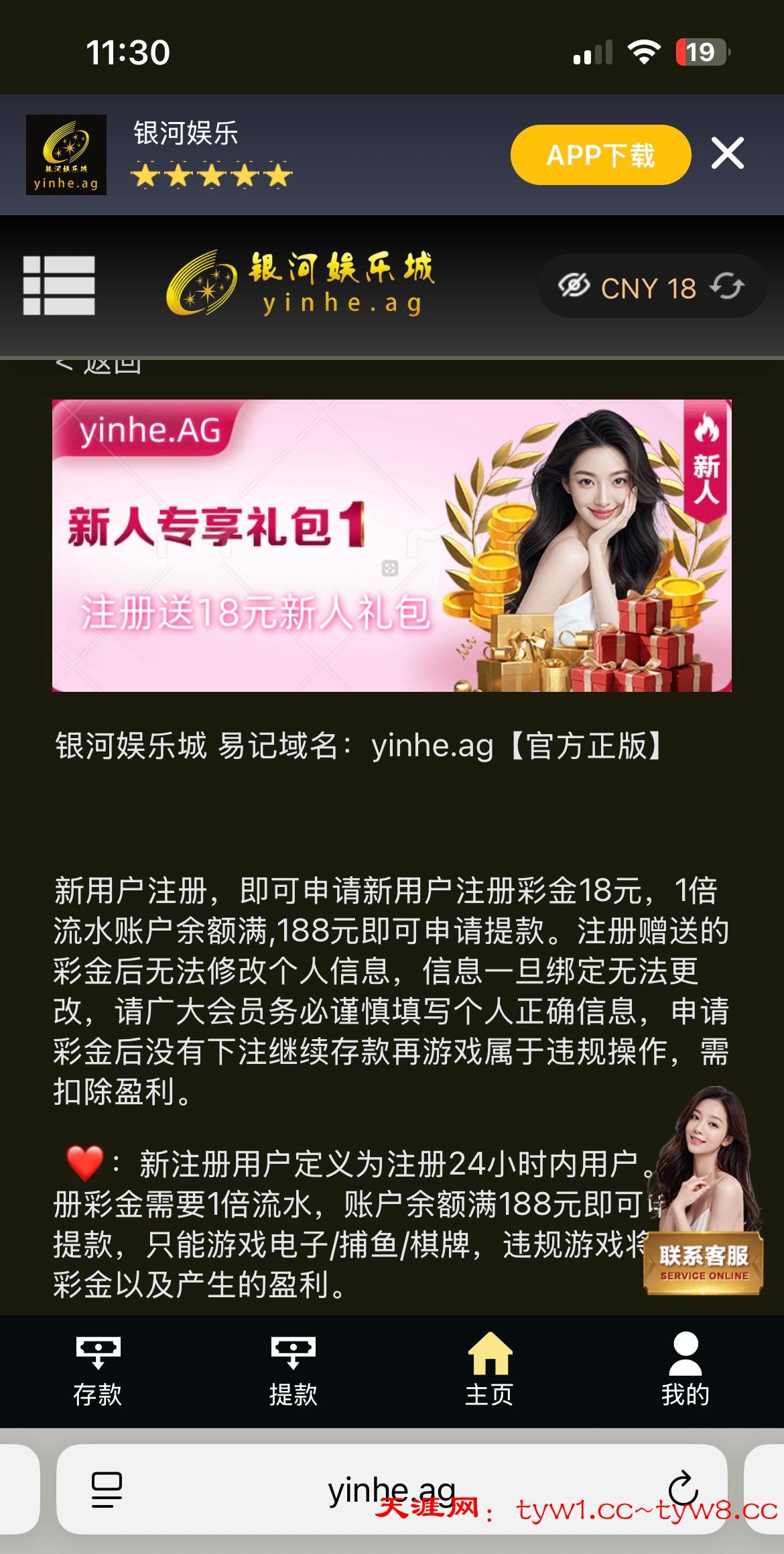Toggle balance visibility eye icon

click(574, 286)
